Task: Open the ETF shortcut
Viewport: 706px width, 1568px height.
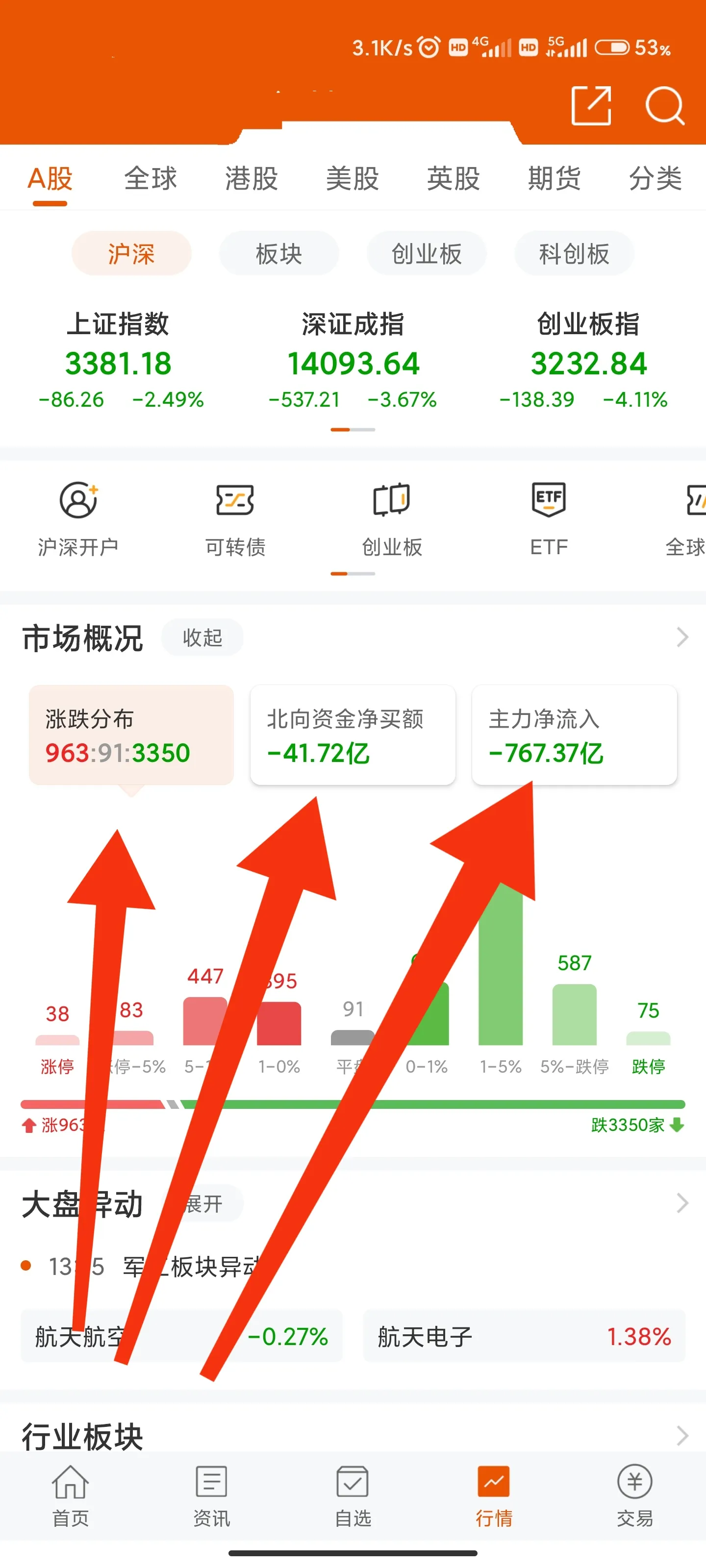Action: 549,519
